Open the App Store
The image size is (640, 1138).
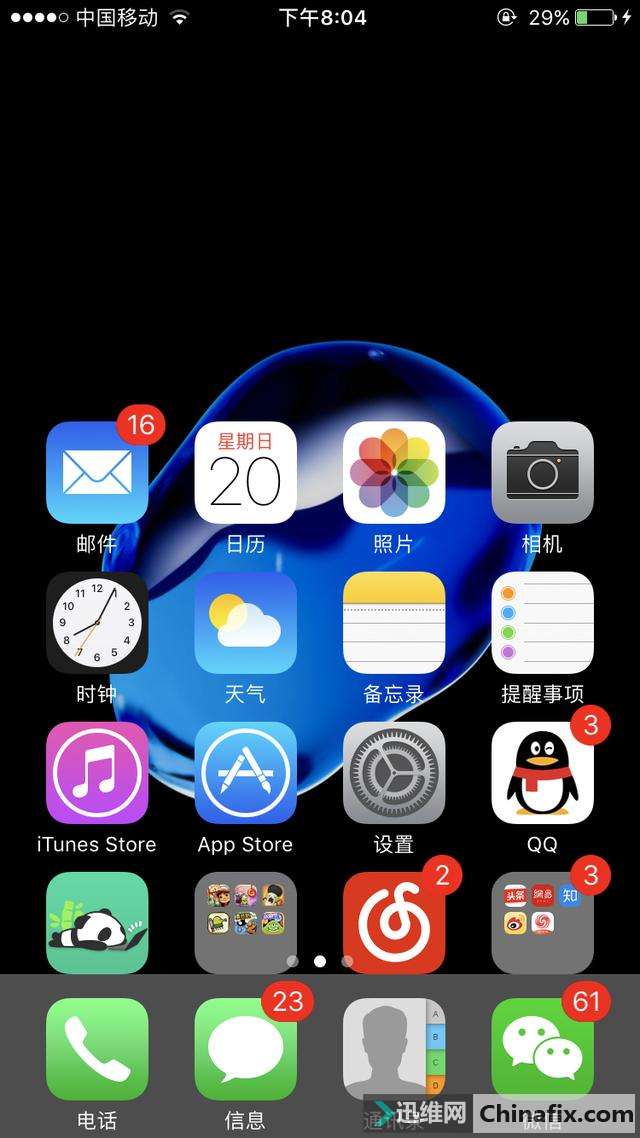pos(245,773)
